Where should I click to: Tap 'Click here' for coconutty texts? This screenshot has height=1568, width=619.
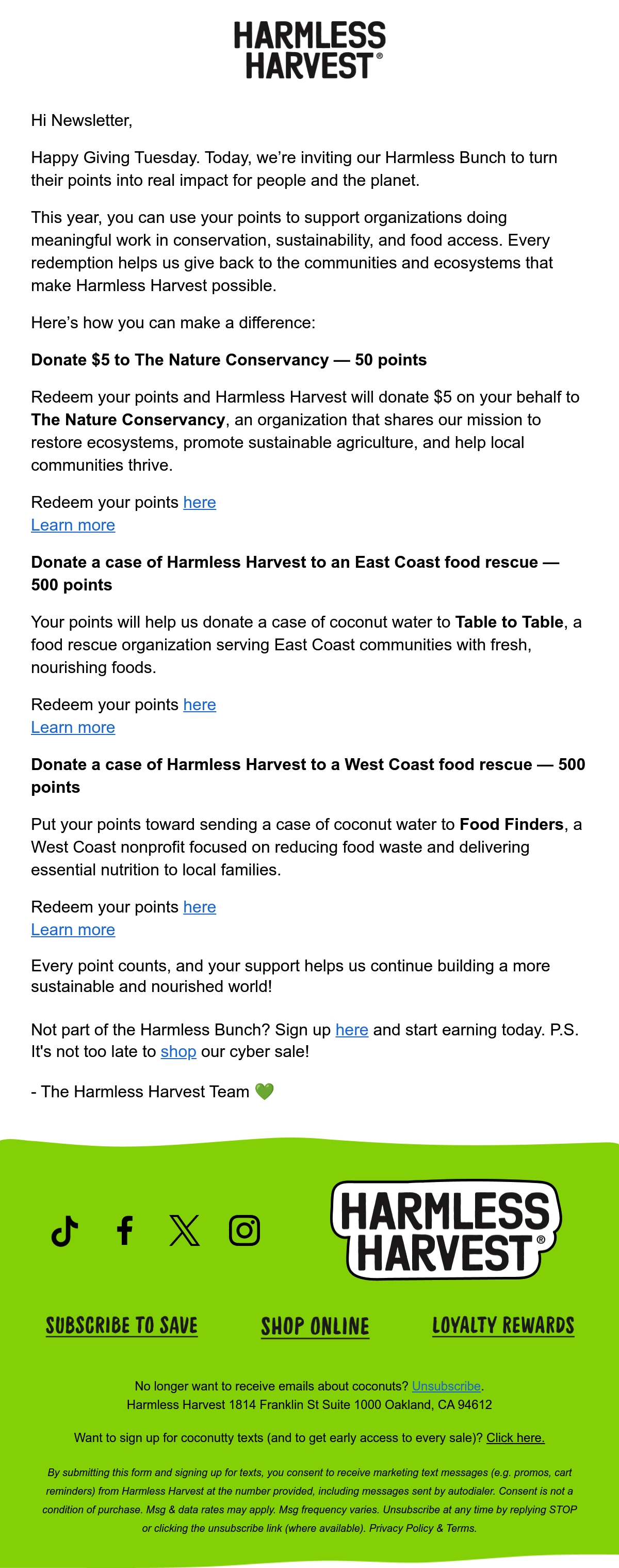tap(516, 1438)
